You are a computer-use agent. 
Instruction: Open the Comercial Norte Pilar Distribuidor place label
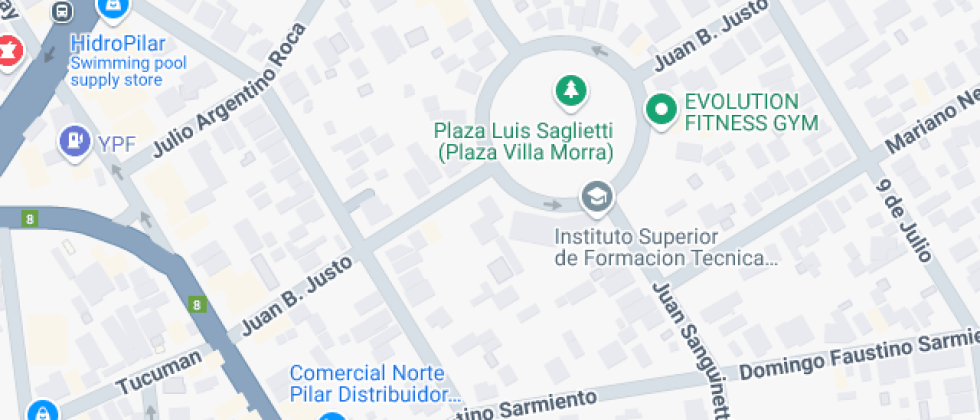pos(375,384)
